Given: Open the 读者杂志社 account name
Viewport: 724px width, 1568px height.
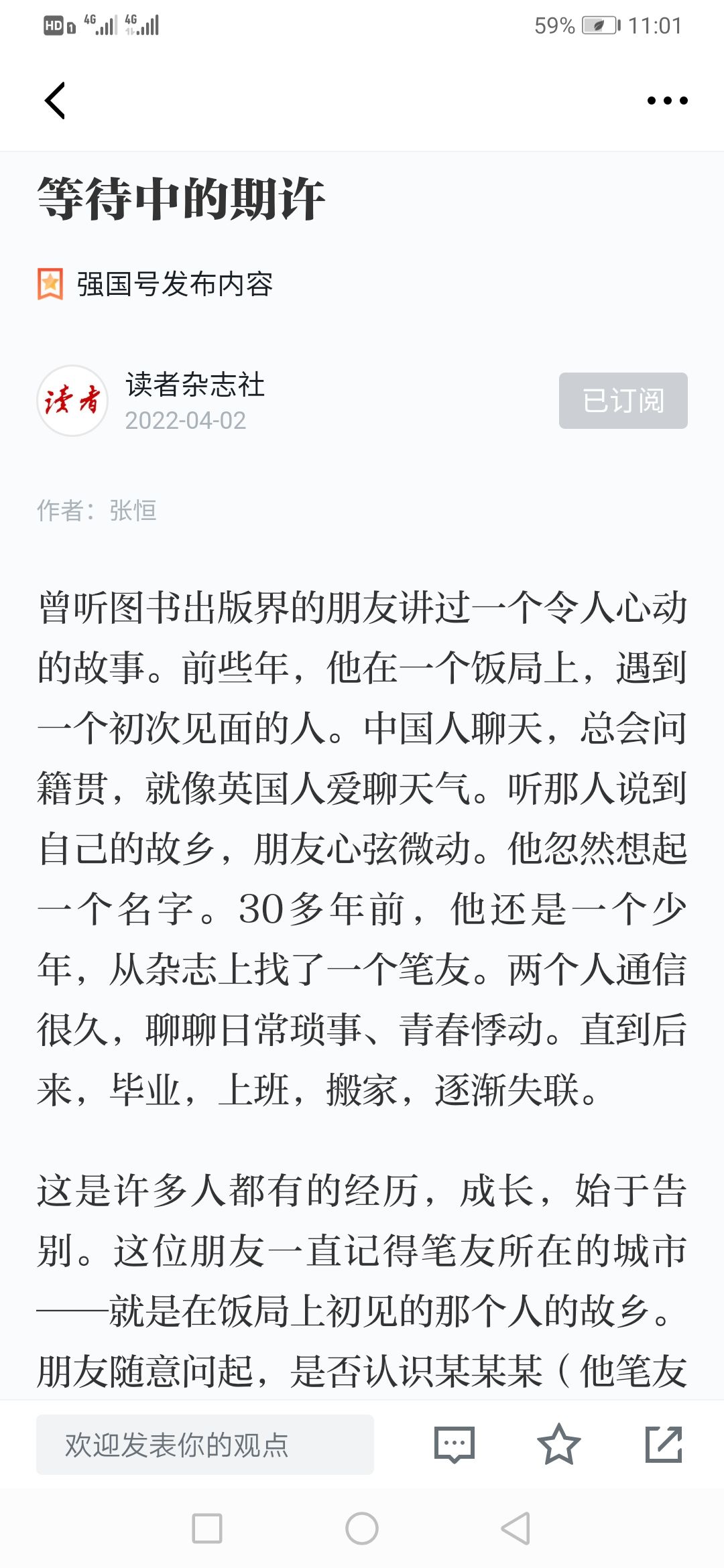Looking at the screenshot, I should 195,385.
